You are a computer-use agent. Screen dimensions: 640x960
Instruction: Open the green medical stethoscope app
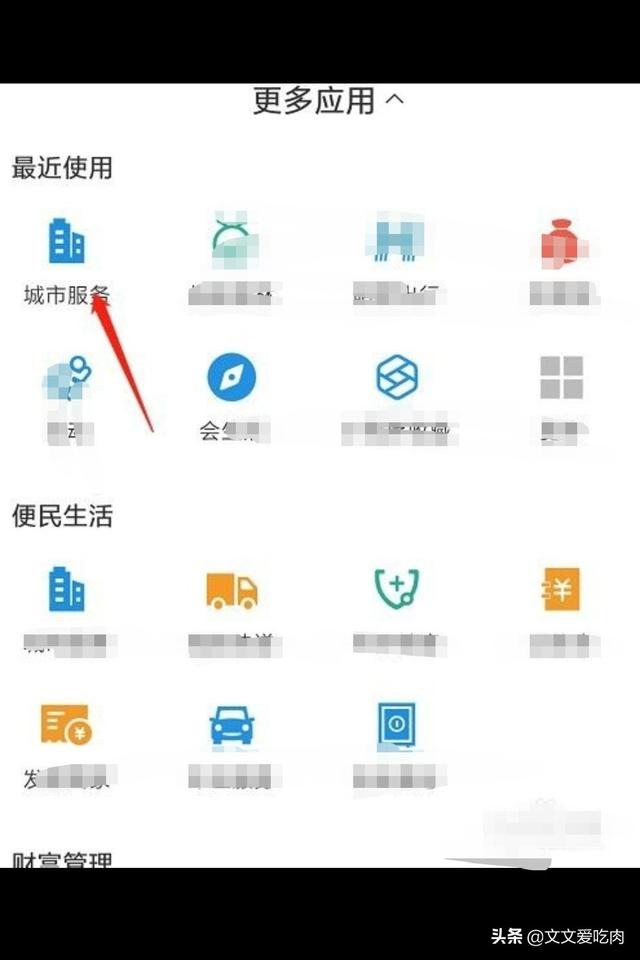(x=396, y=590)
